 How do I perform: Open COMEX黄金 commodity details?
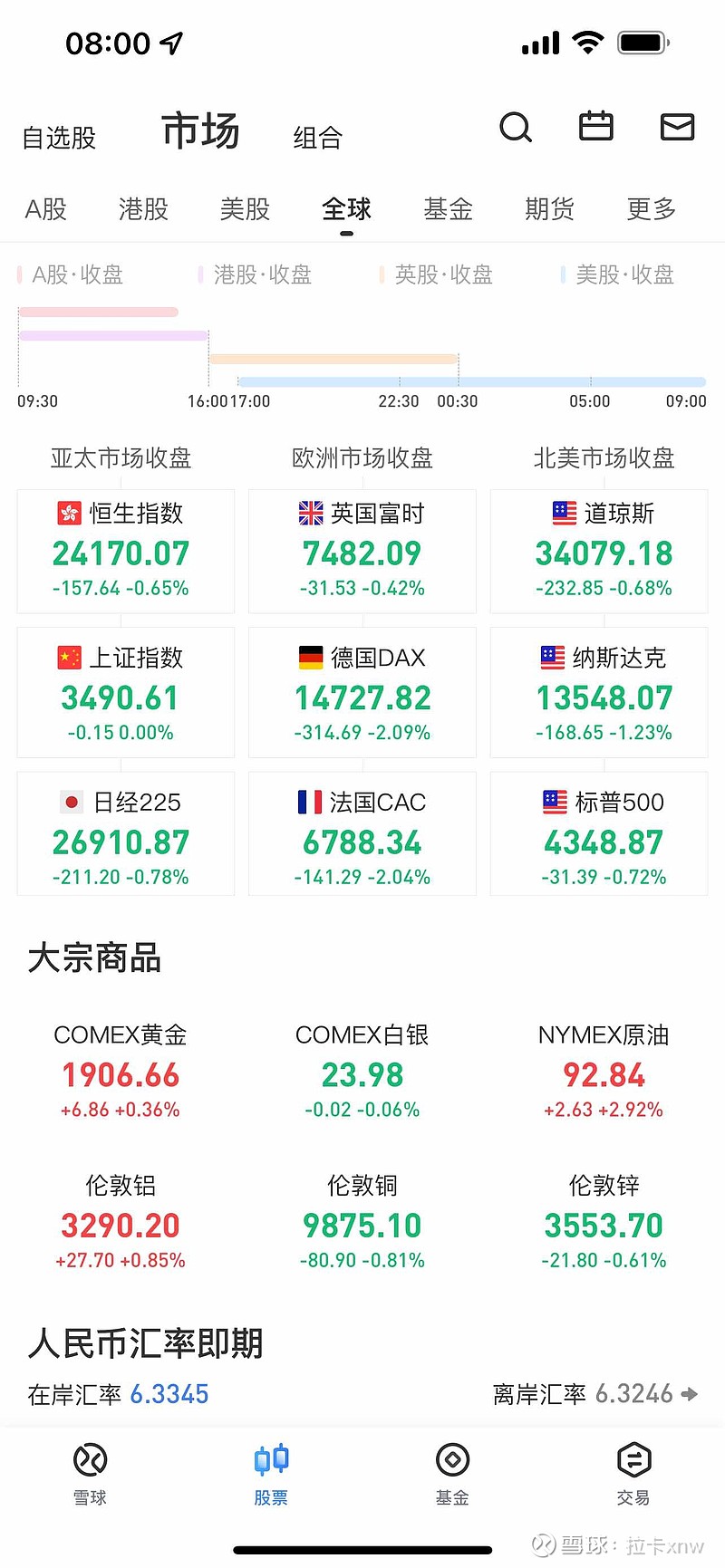121,1071
